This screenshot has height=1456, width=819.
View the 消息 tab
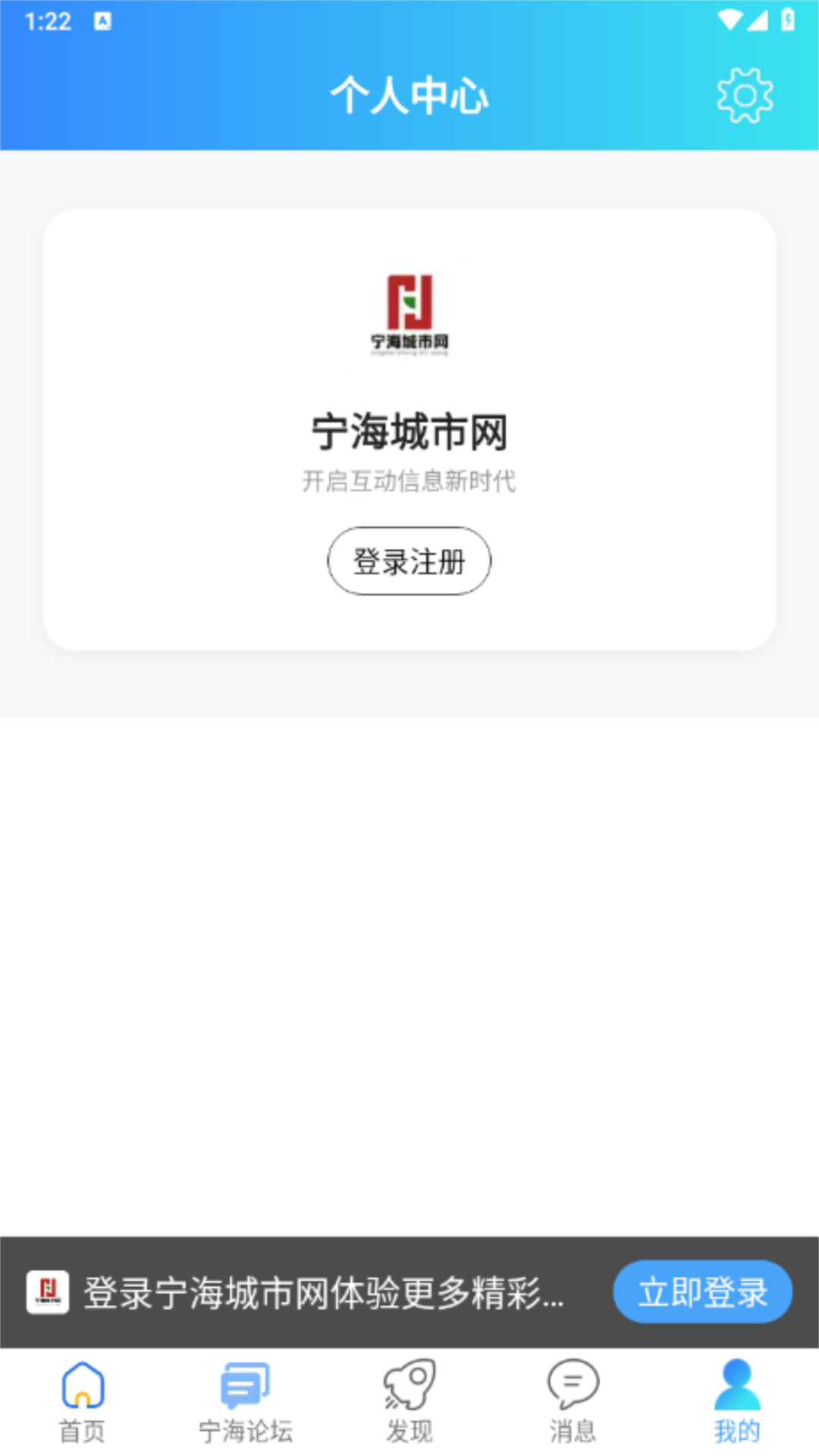click(x=573, y=1401)
